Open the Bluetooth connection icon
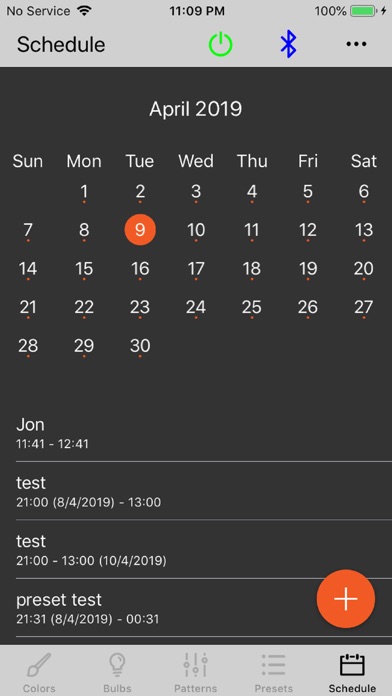 [x=289, y=44]
